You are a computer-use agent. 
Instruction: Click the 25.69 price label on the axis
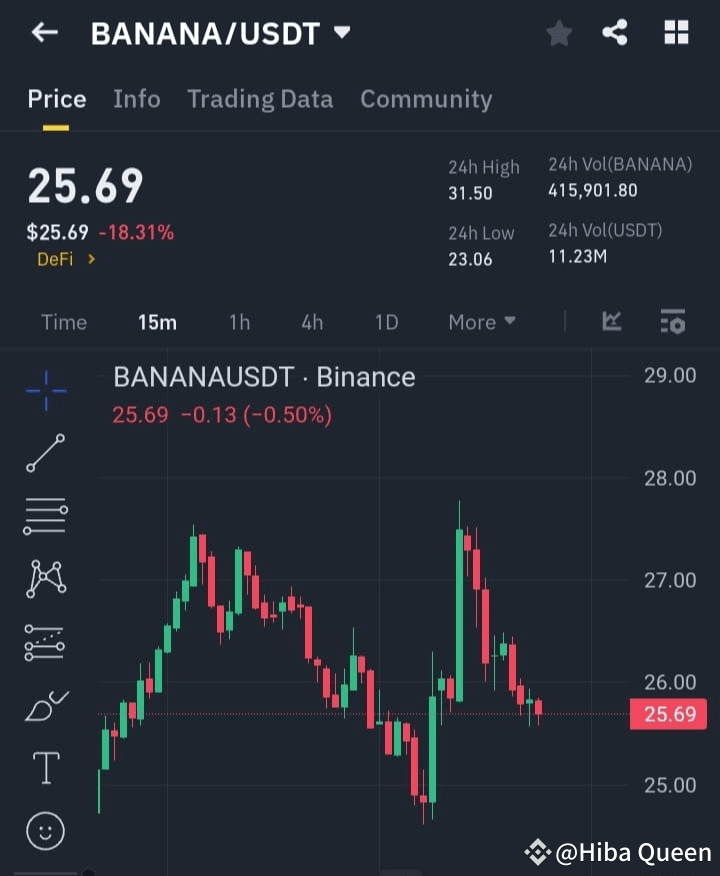667,713
